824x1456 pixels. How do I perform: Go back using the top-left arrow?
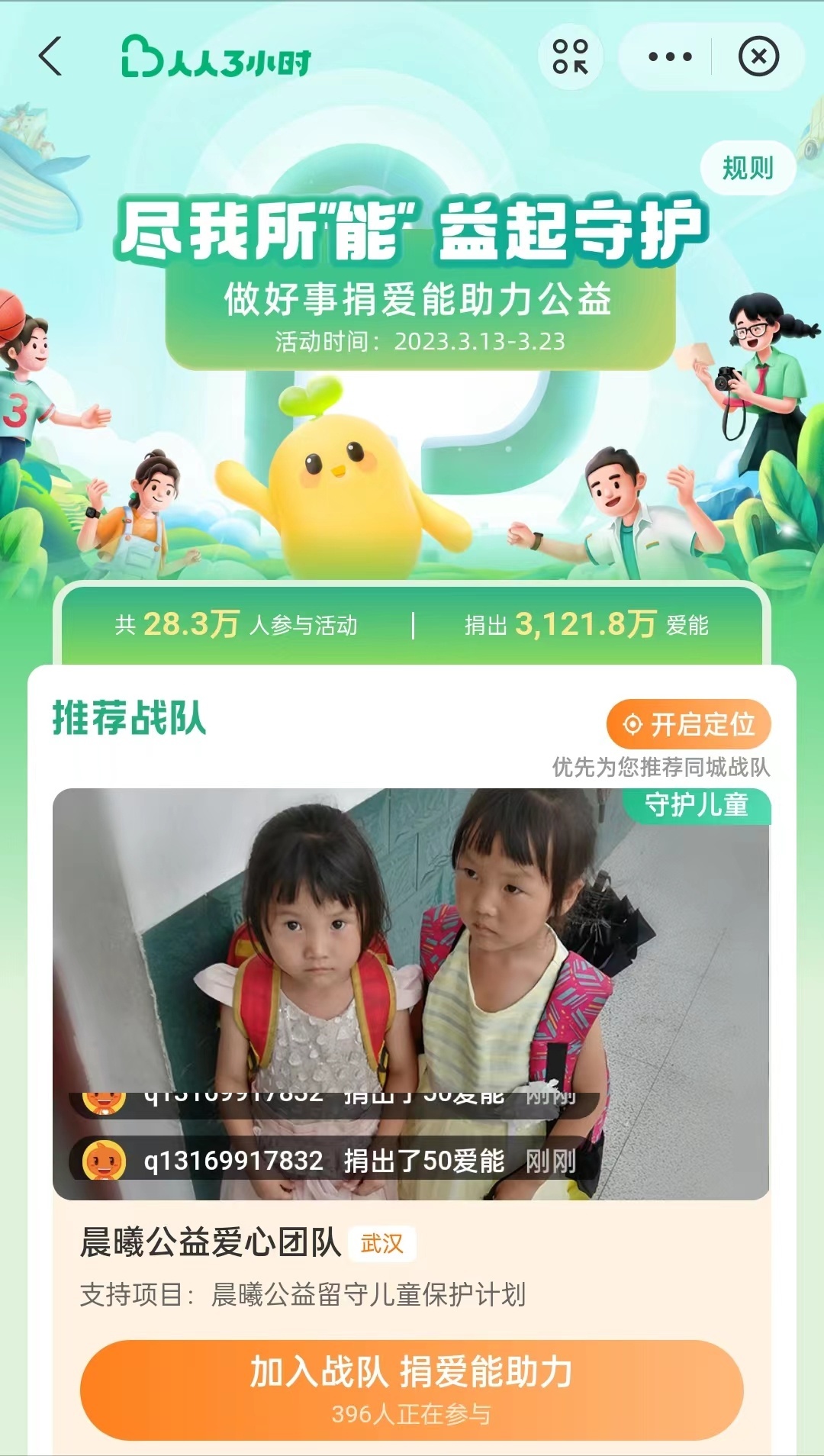50,56
